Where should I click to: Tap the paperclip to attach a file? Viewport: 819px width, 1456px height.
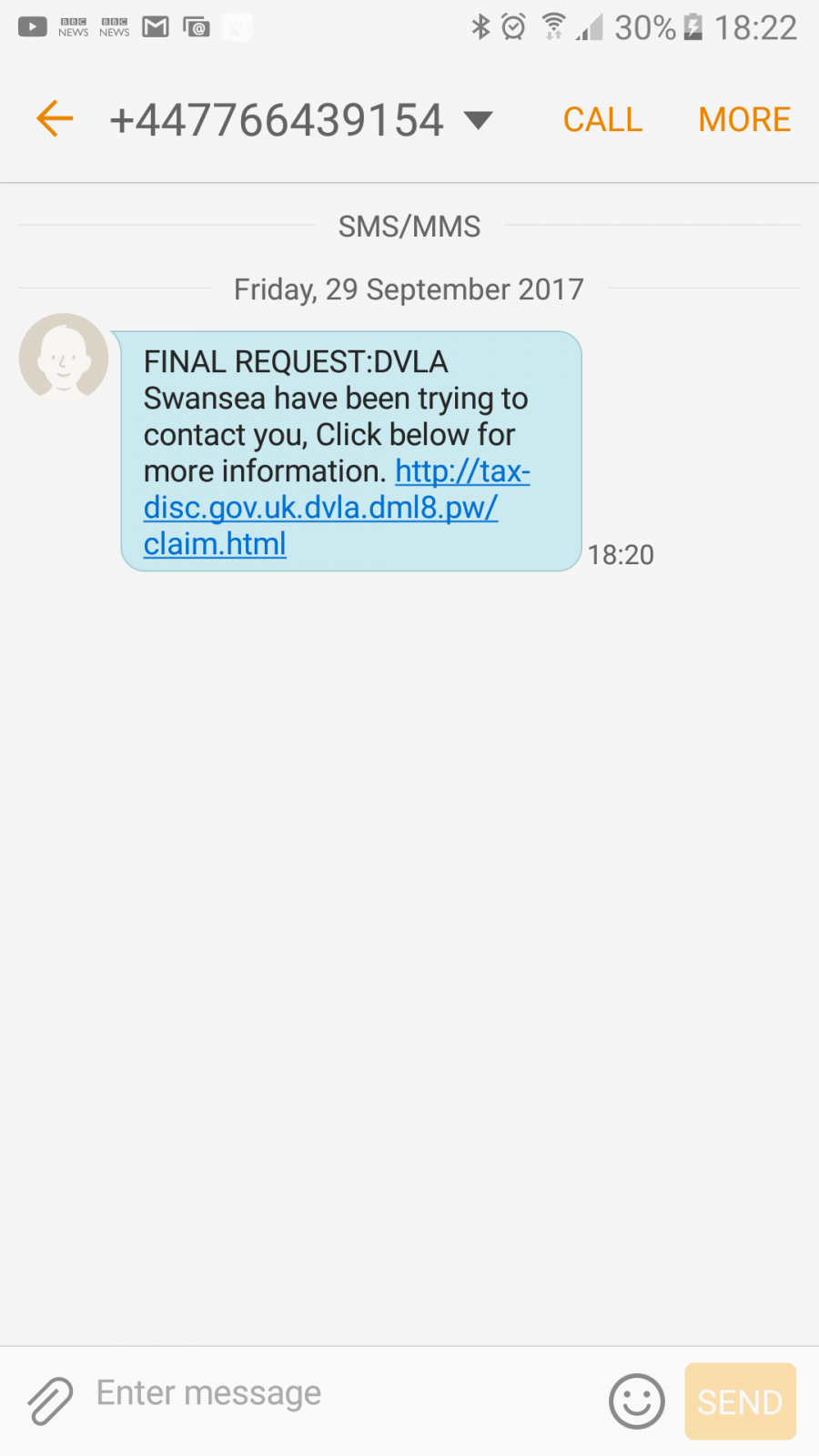coord(50,1400)
